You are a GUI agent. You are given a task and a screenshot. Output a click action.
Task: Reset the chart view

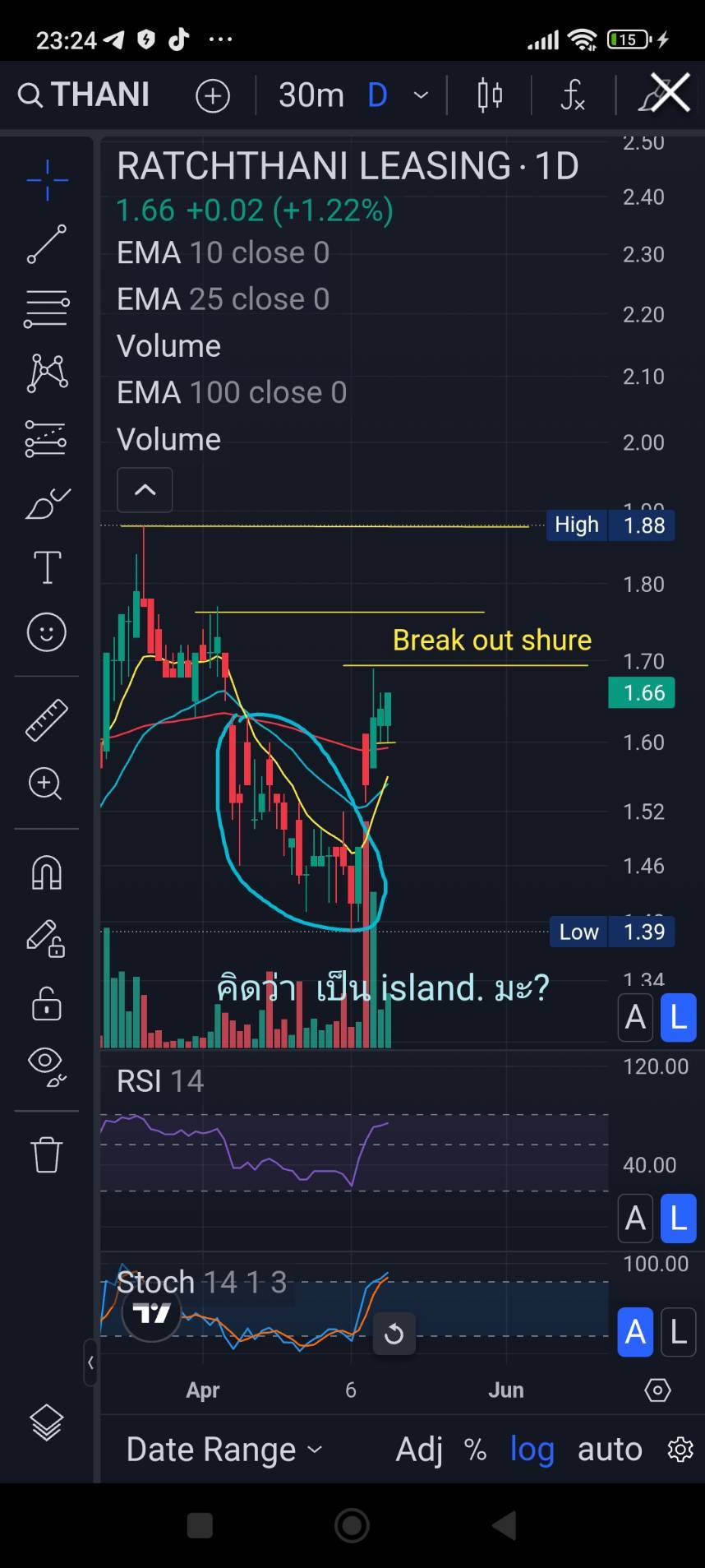pyautogui.click(x=394, y=1333)
